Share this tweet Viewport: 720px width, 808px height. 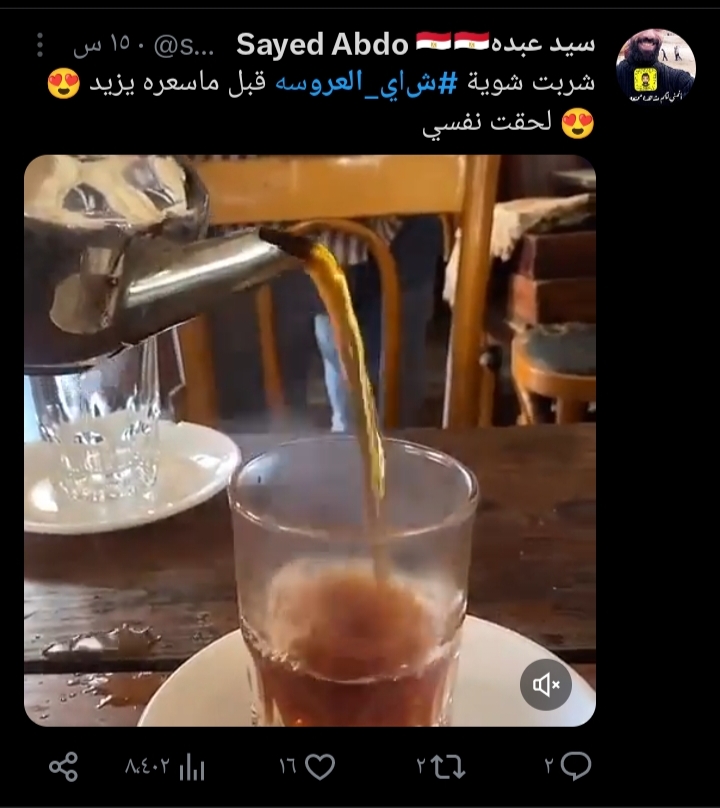(63, 767)
